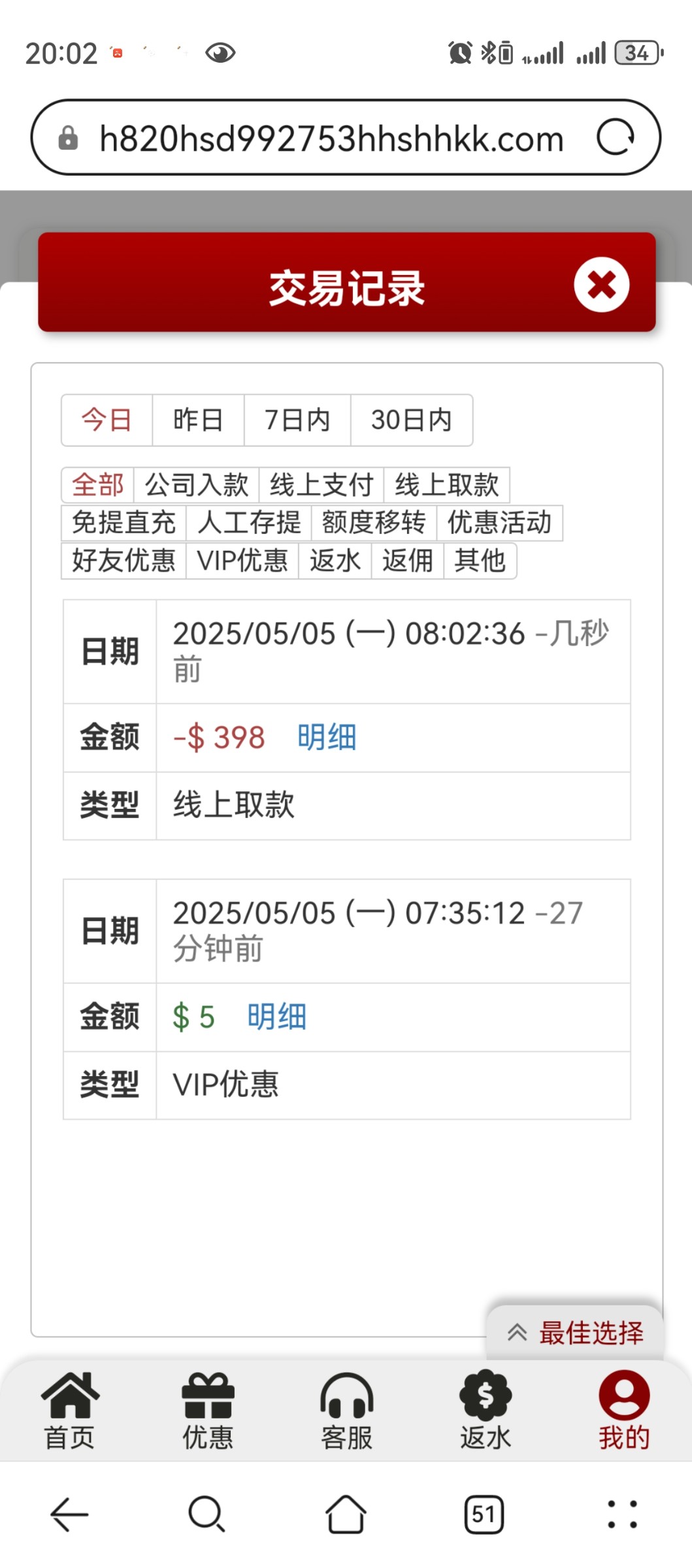Open the browser tabs switcher showing 51
Viewport: 692px width, 1568px height.
(484, 1514)
